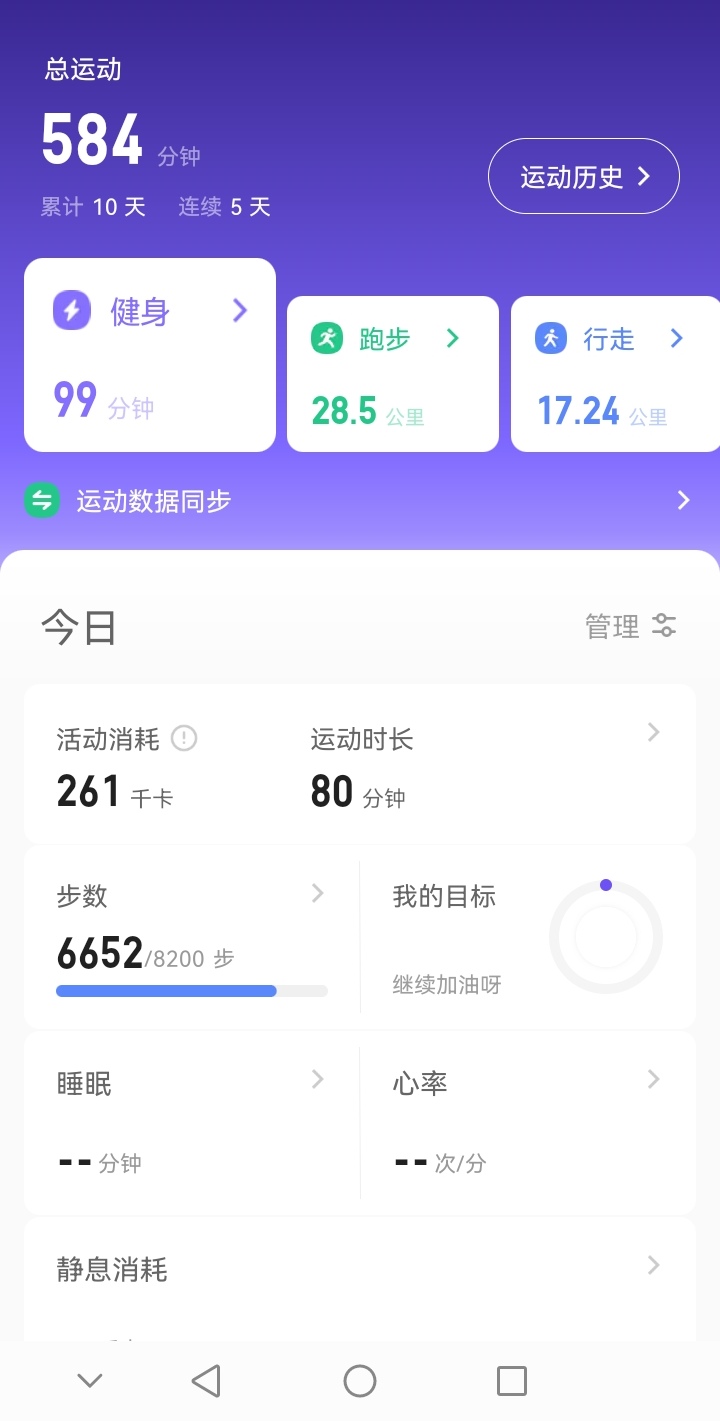Open the 睡眠 sleep card
Screen dimensions: 720x1421
click(191, 1122)
